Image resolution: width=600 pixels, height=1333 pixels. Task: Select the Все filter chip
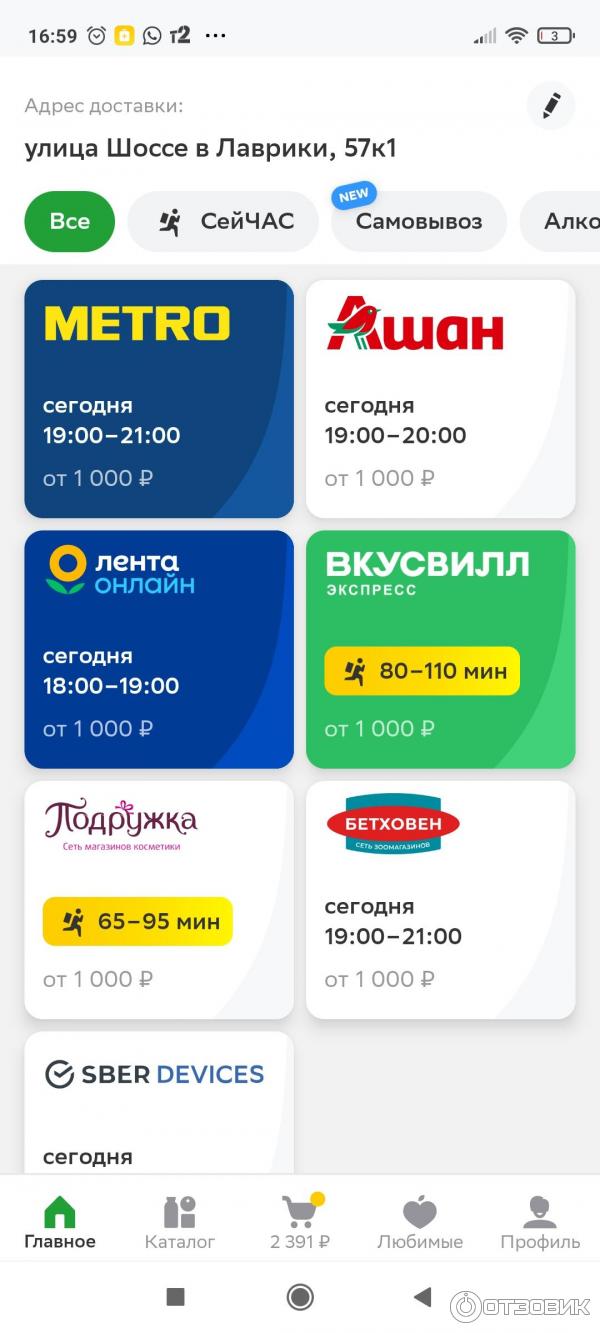(70, 221)
